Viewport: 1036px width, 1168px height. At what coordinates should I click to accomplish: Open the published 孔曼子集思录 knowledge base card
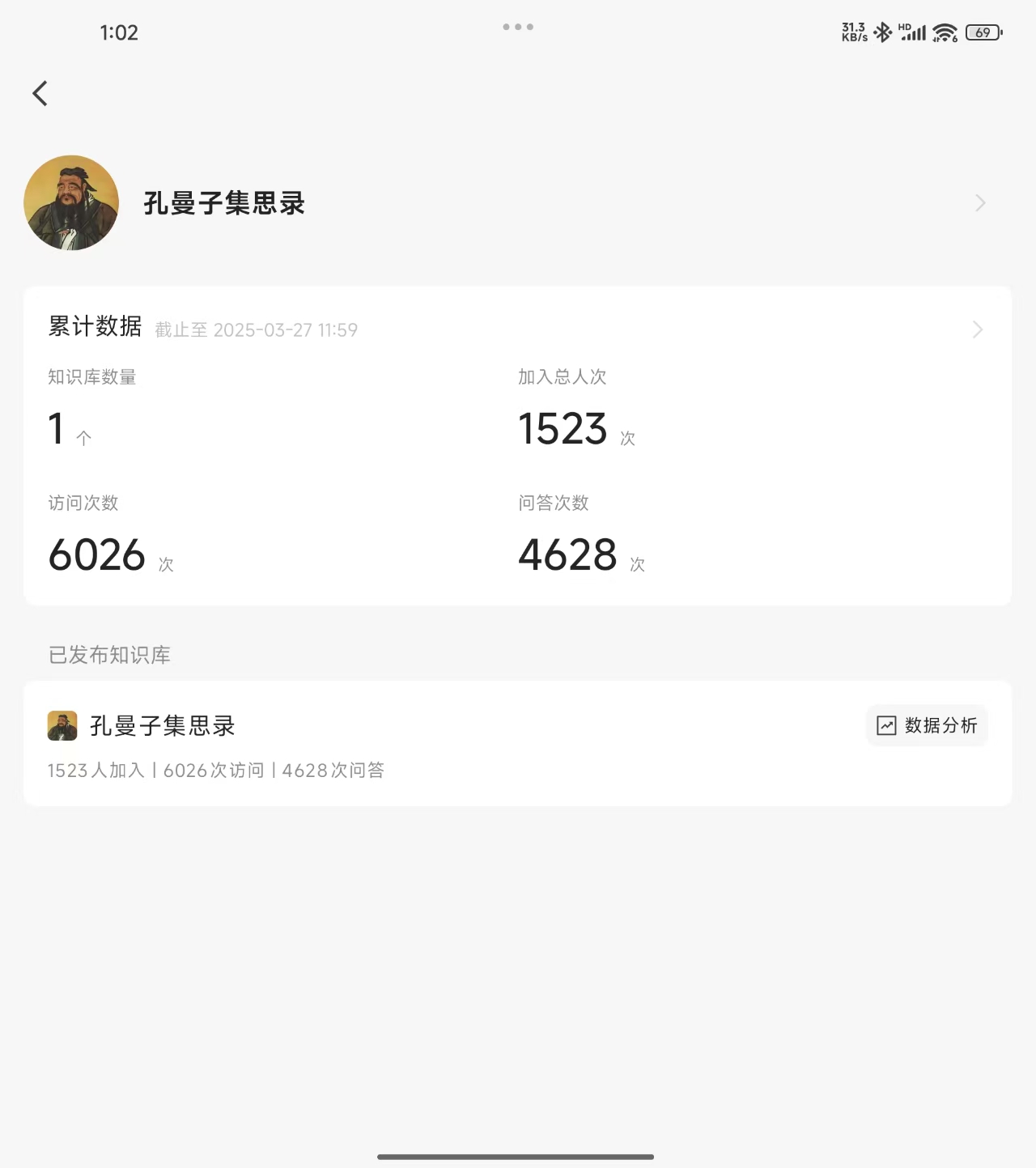(405, 745)
